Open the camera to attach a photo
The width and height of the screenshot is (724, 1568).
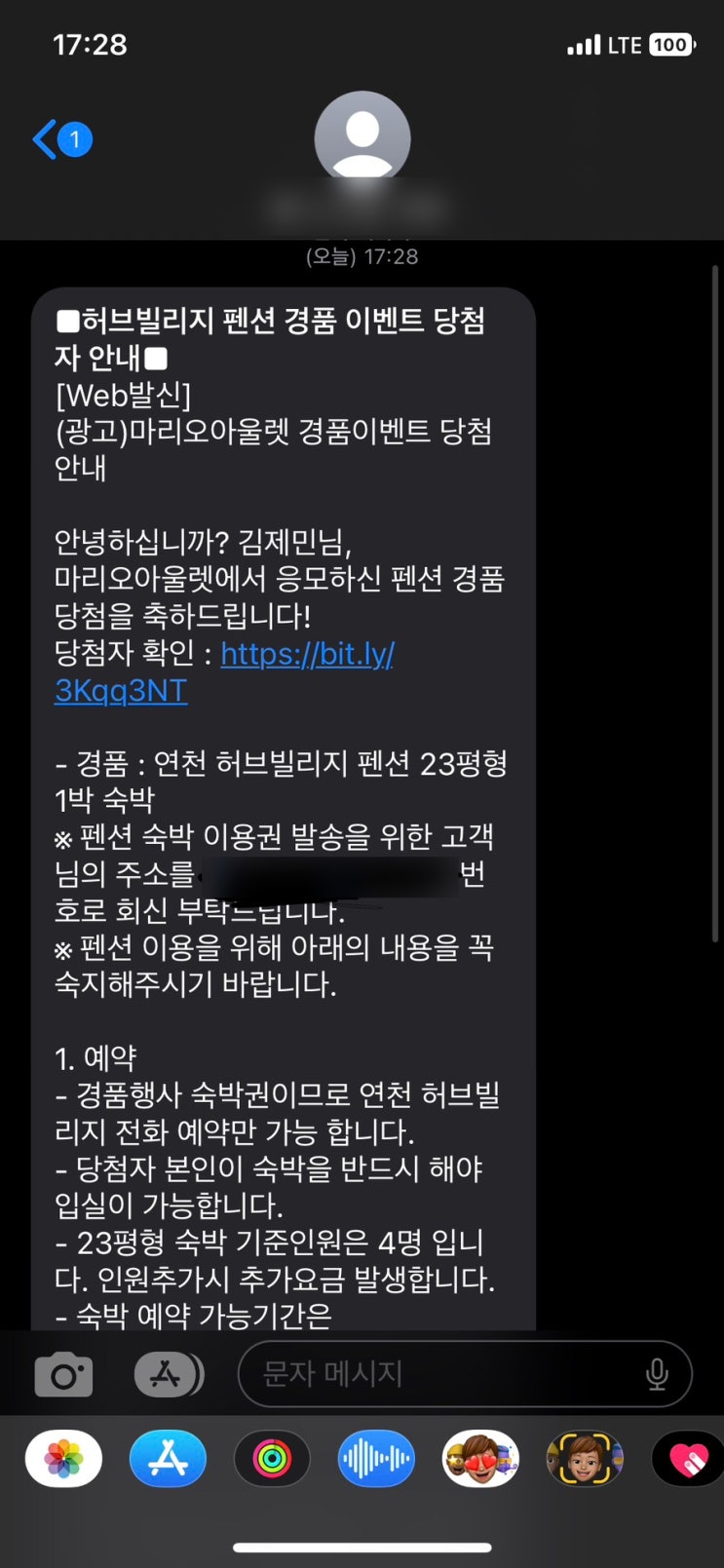pos(64,1375)
